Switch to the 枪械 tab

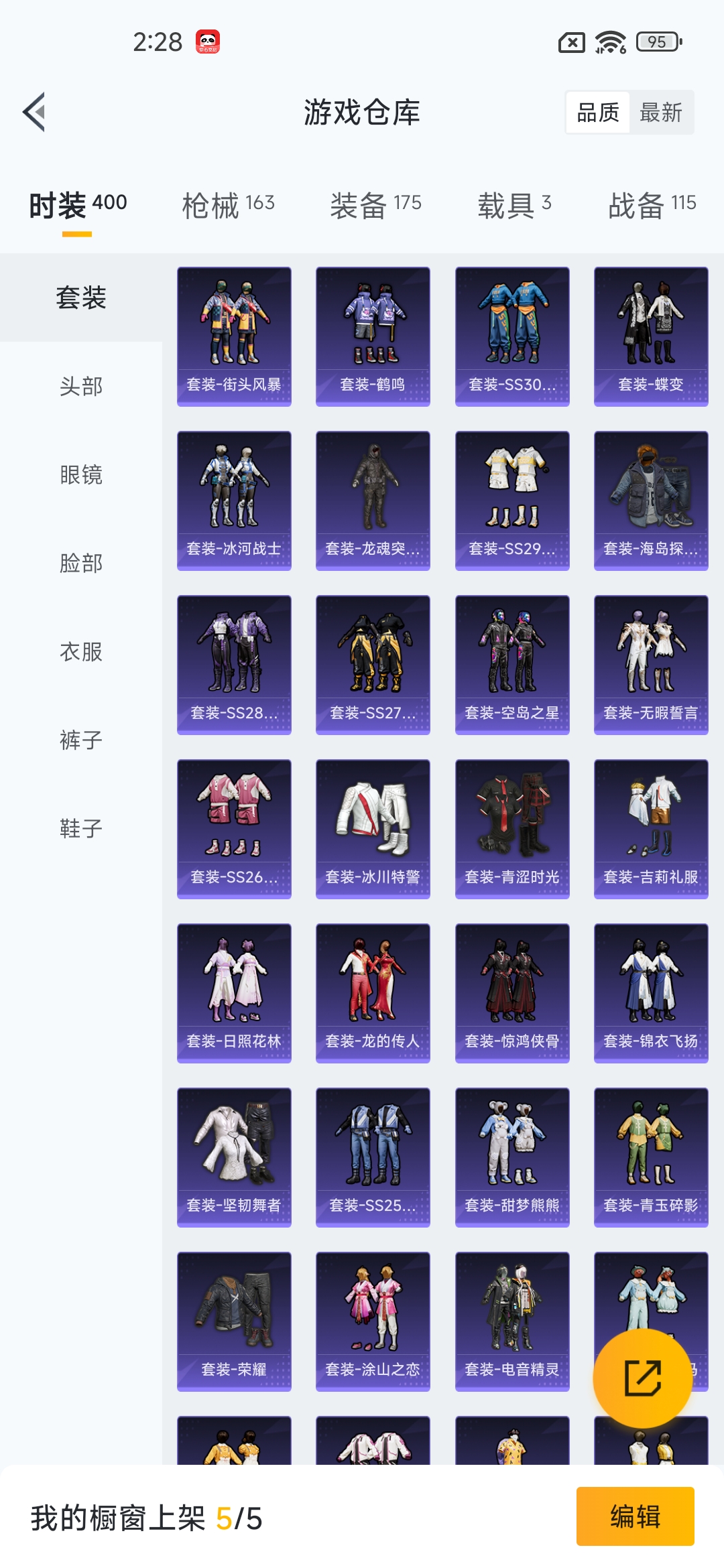point(228,204)
